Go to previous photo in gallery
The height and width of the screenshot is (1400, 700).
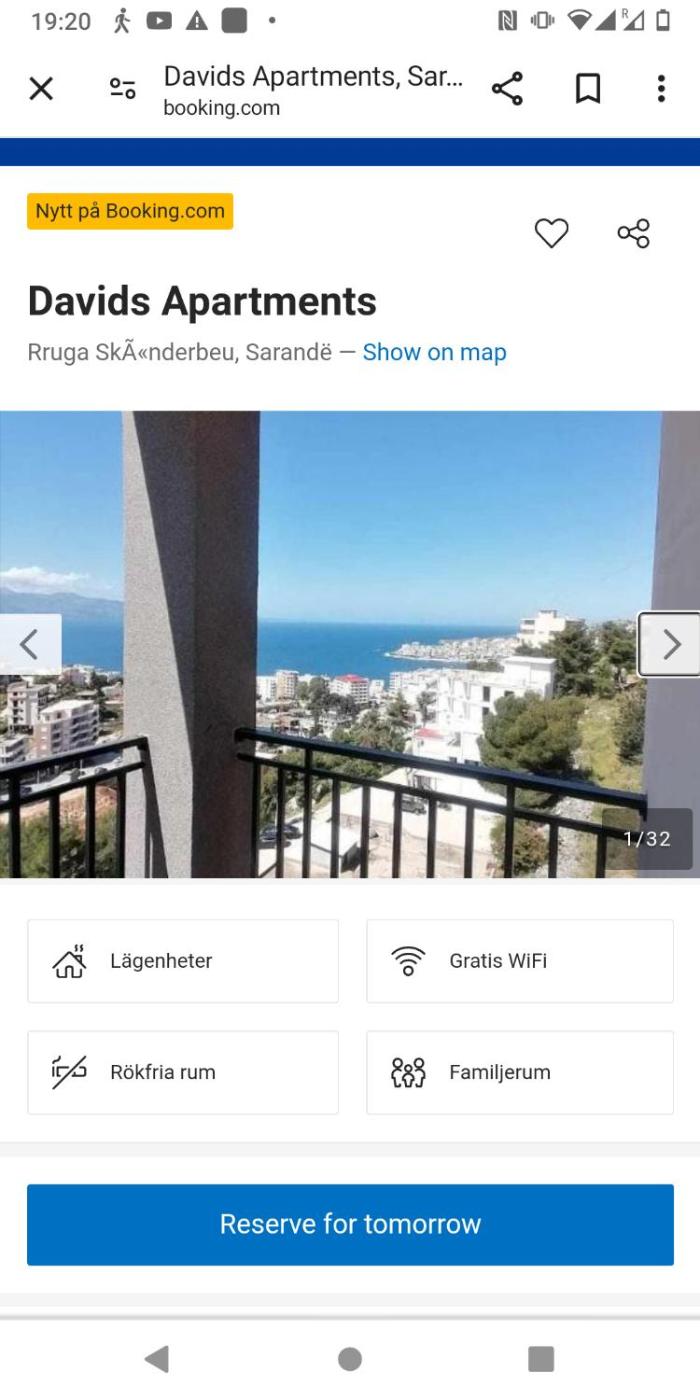pos(30,644)
